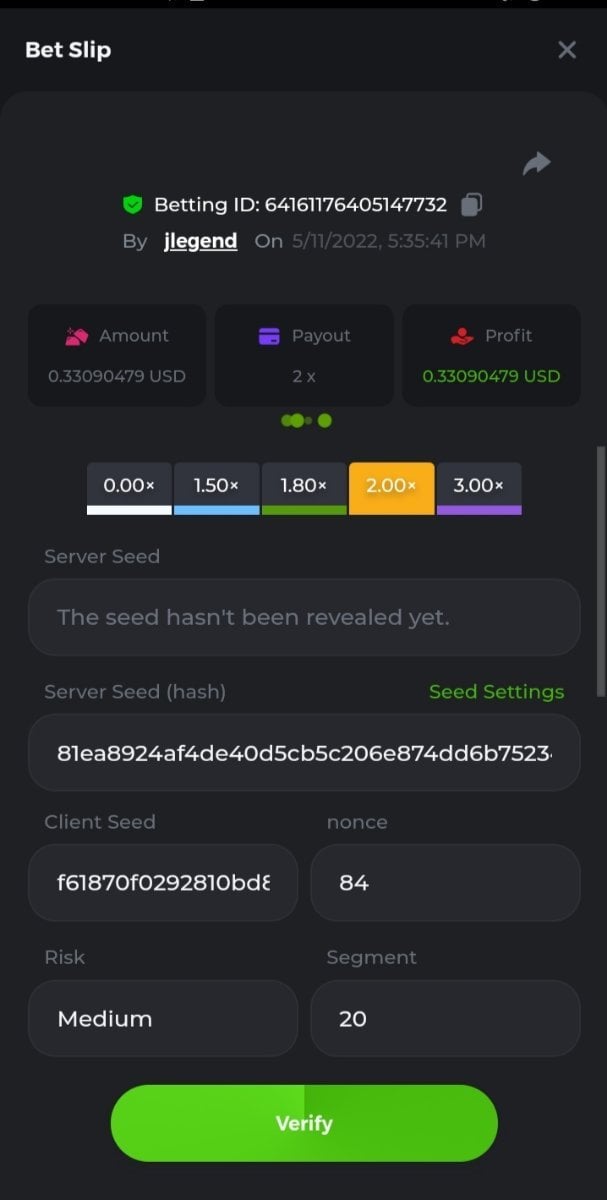Open jlegend's profile

pyautogui.click(x=200, y=241)
